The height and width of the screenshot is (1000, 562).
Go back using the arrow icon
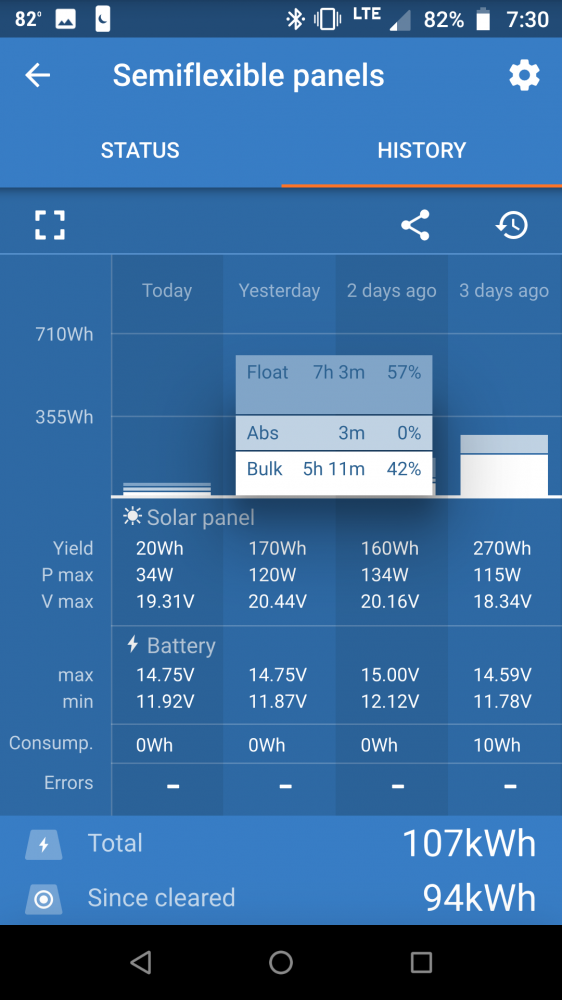pyautogui.click(x=38, y=75)
